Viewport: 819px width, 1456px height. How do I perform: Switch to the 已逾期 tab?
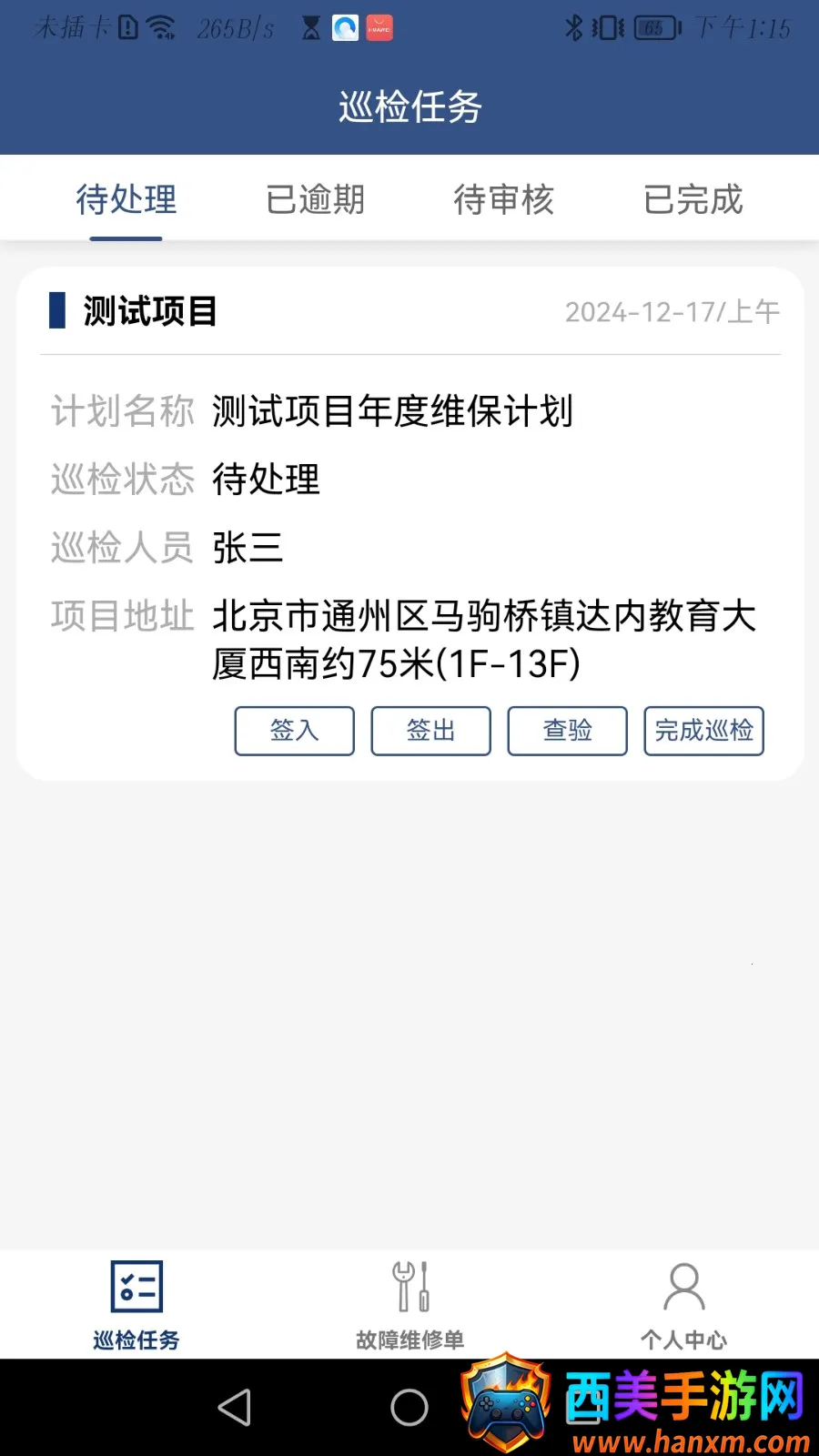click(315, 199)
